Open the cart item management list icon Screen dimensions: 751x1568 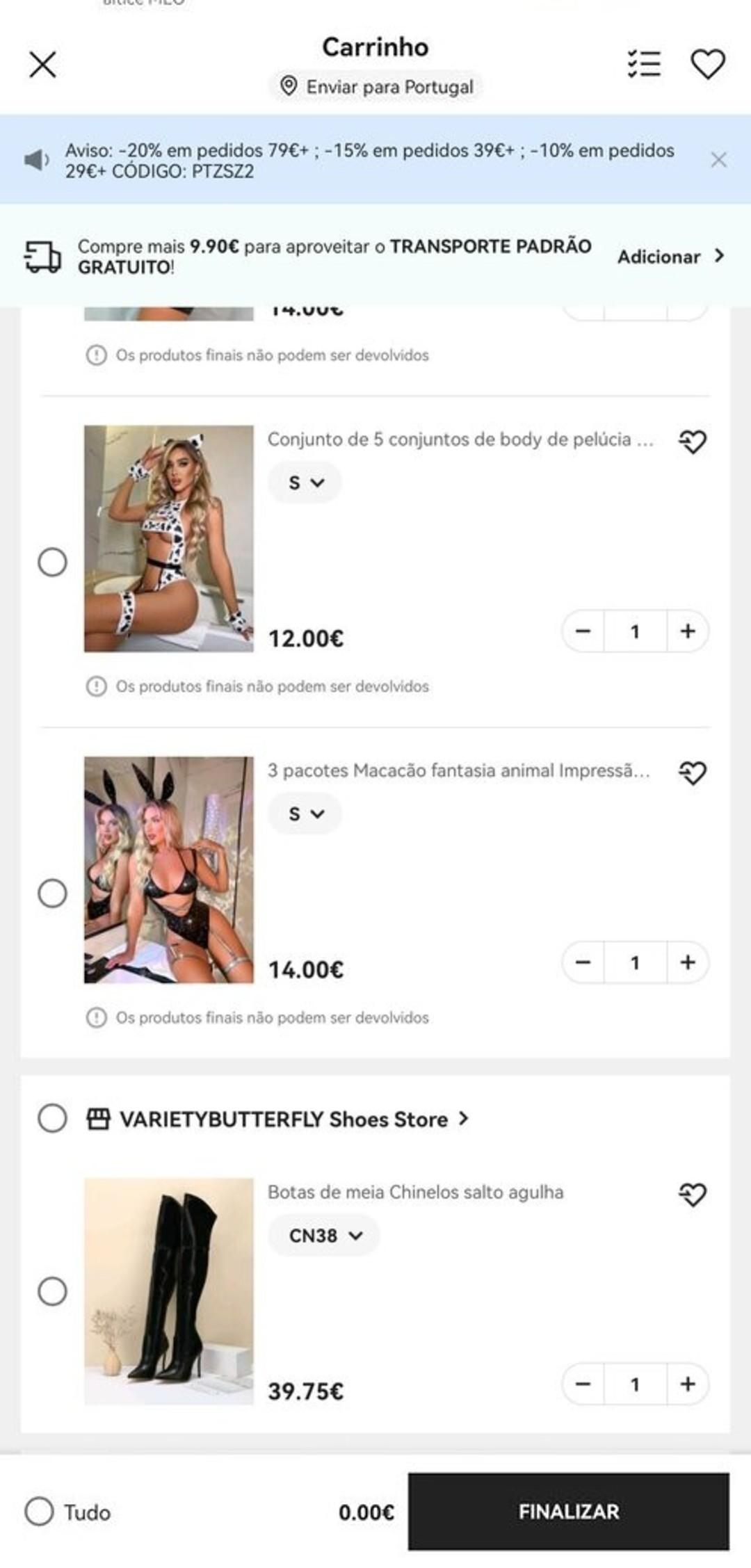click(644, 64)
